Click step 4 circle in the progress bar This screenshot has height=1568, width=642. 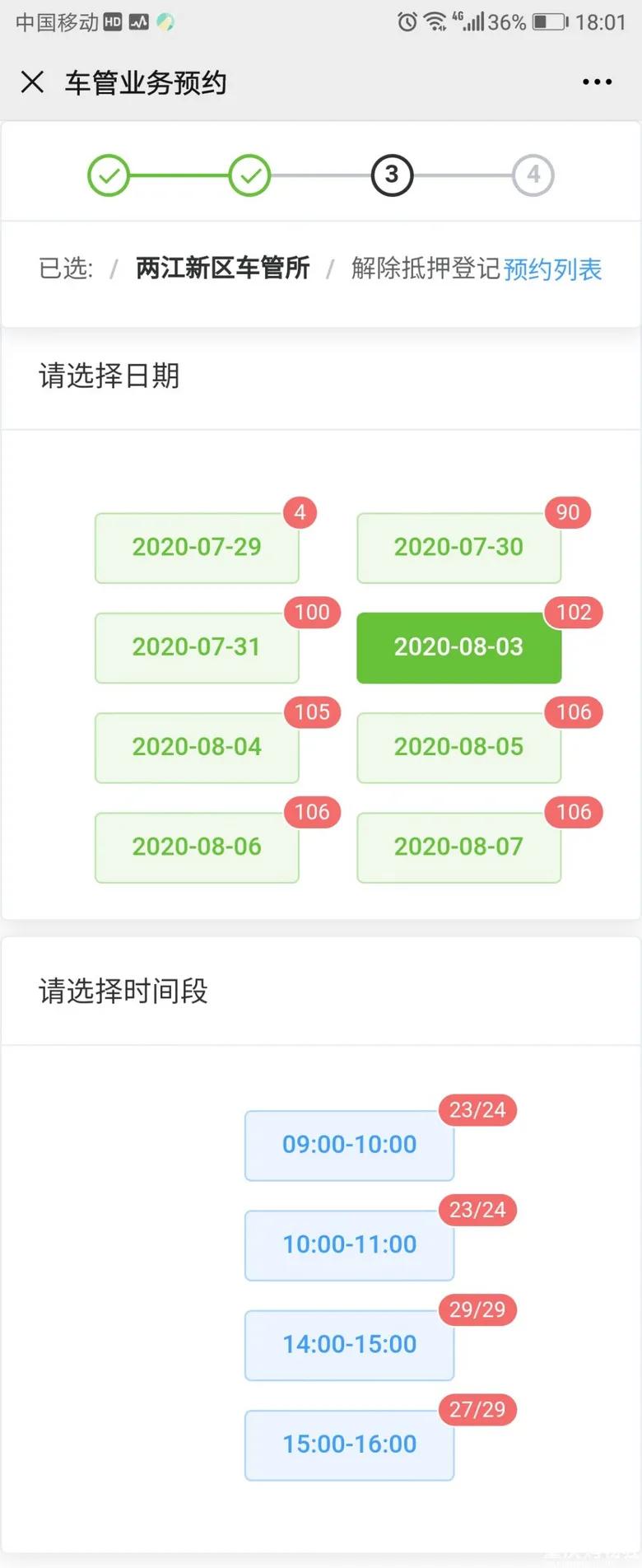(533, 175)
